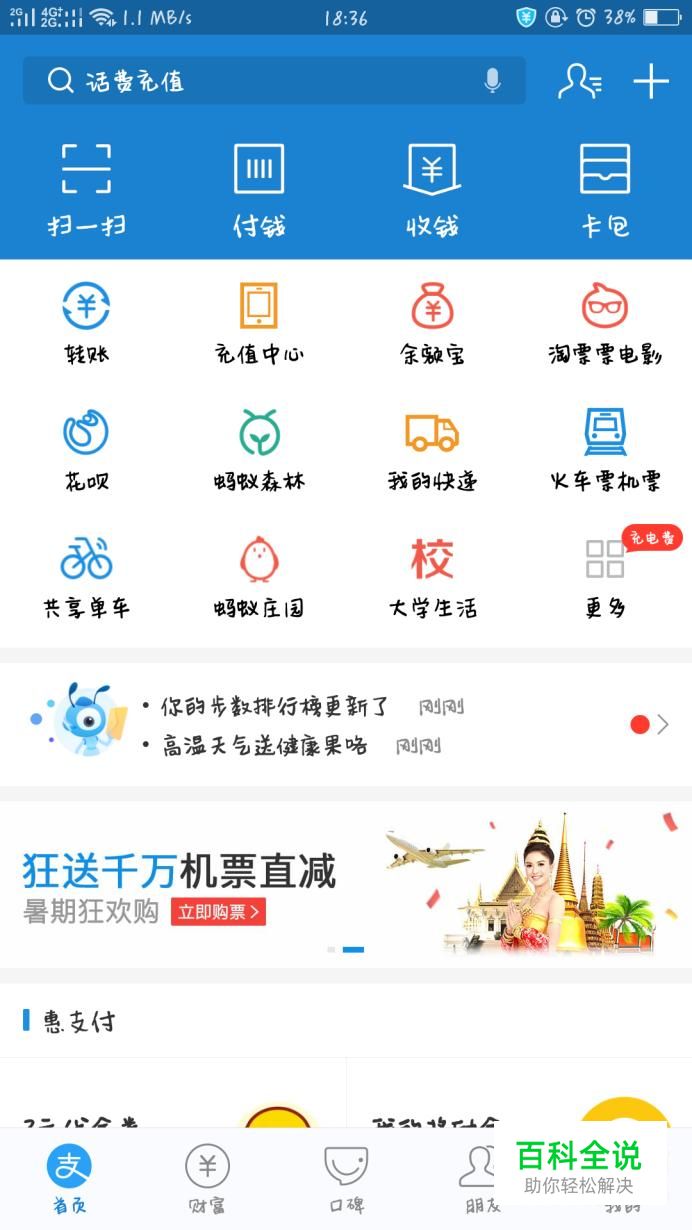
Task: Open 卡包 card wallet
Action: click(605, 187)
